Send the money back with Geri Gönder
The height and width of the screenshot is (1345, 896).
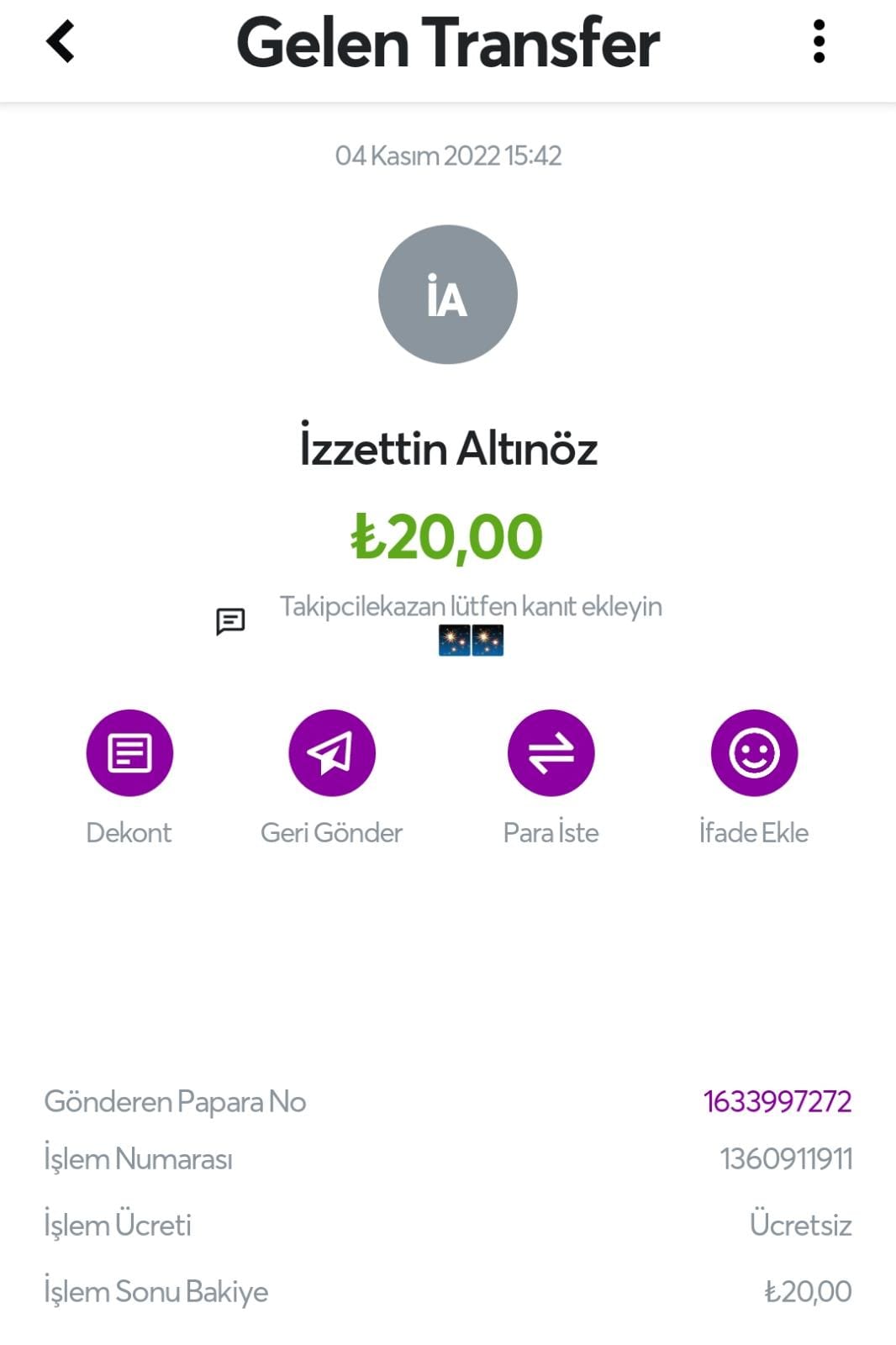(332, 753)
